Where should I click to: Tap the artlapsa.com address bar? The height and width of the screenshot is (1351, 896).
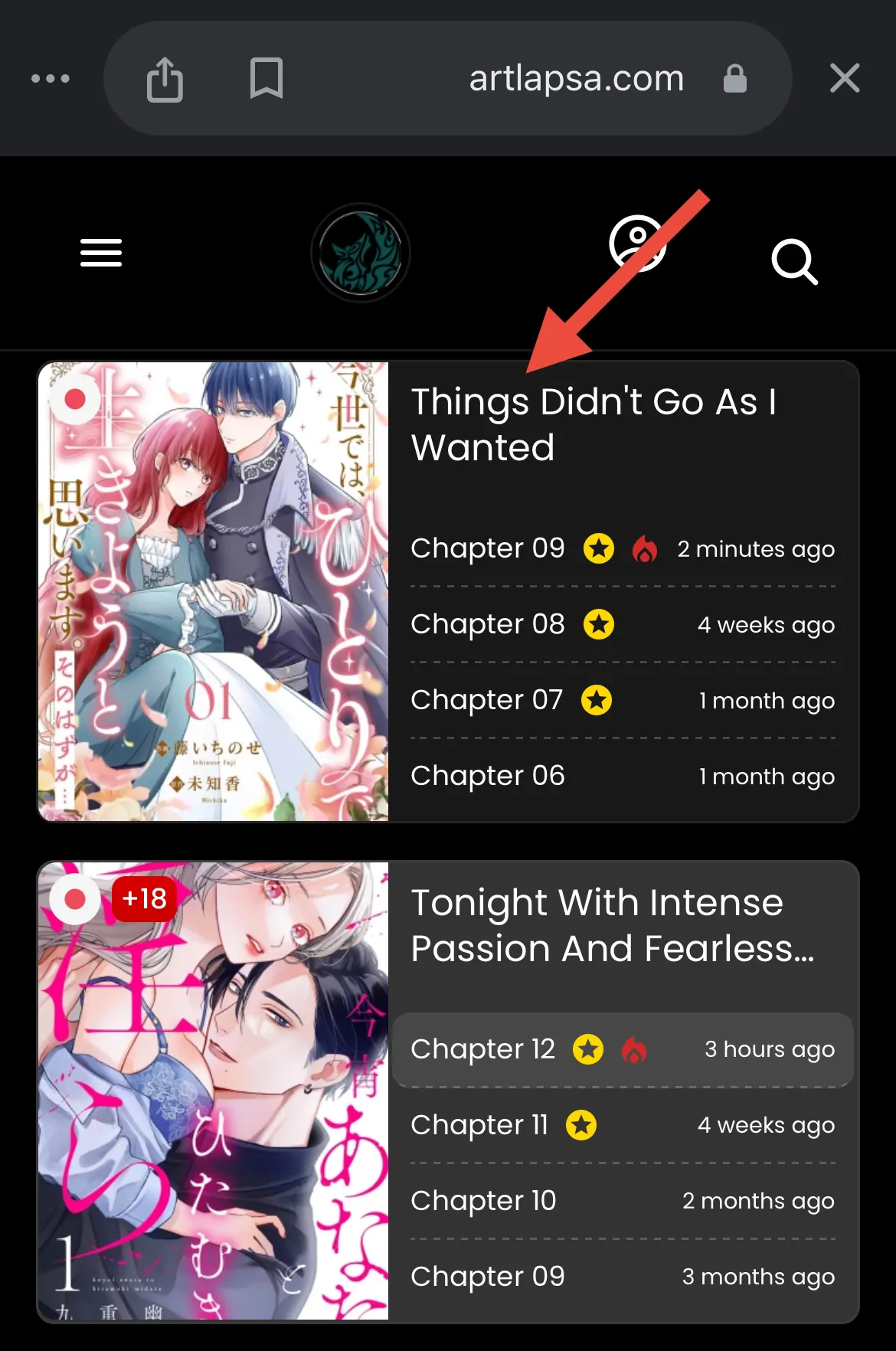pyautogui.click(x=576, y=78)
